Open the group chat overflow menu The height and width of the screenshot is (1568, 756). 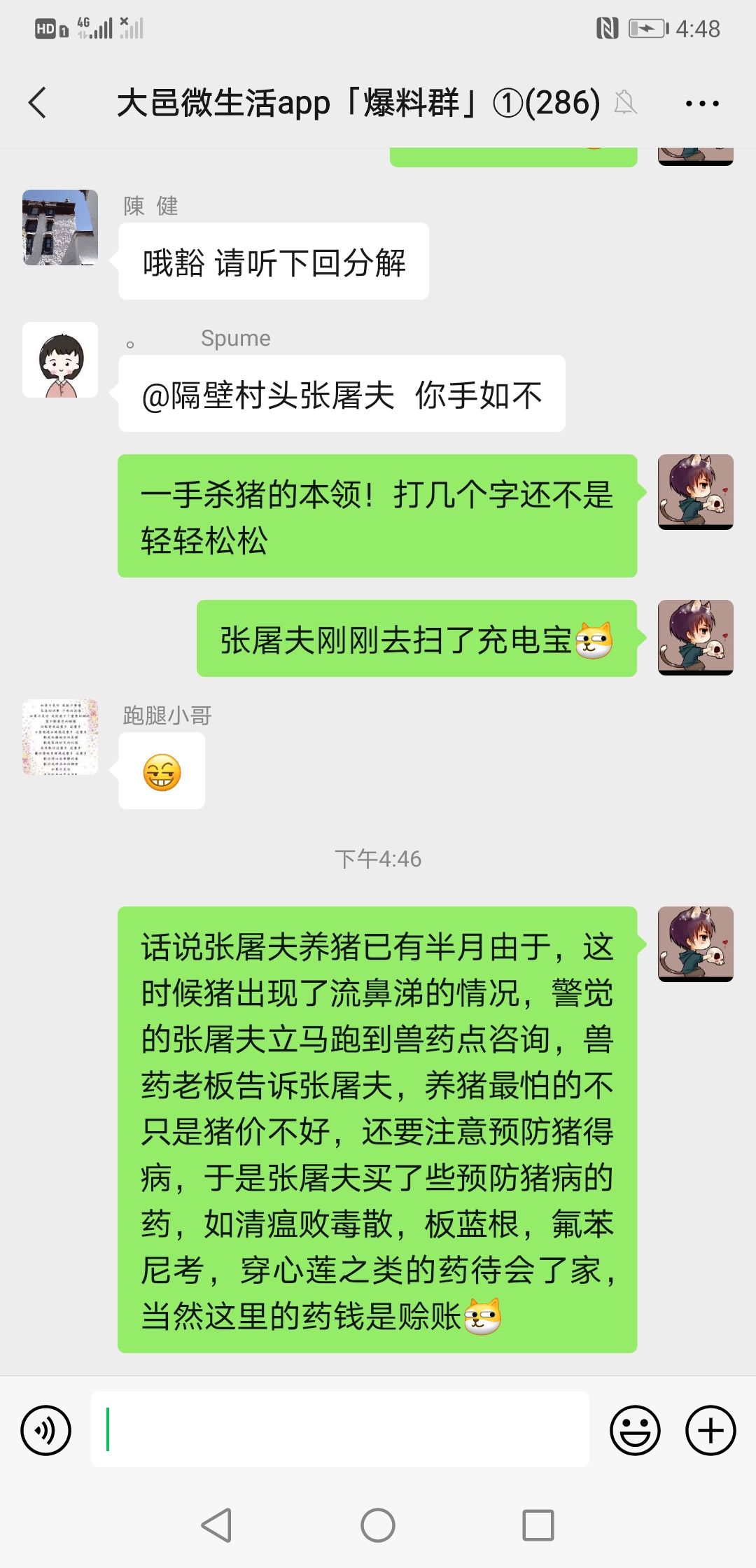[x=701, y=104]
